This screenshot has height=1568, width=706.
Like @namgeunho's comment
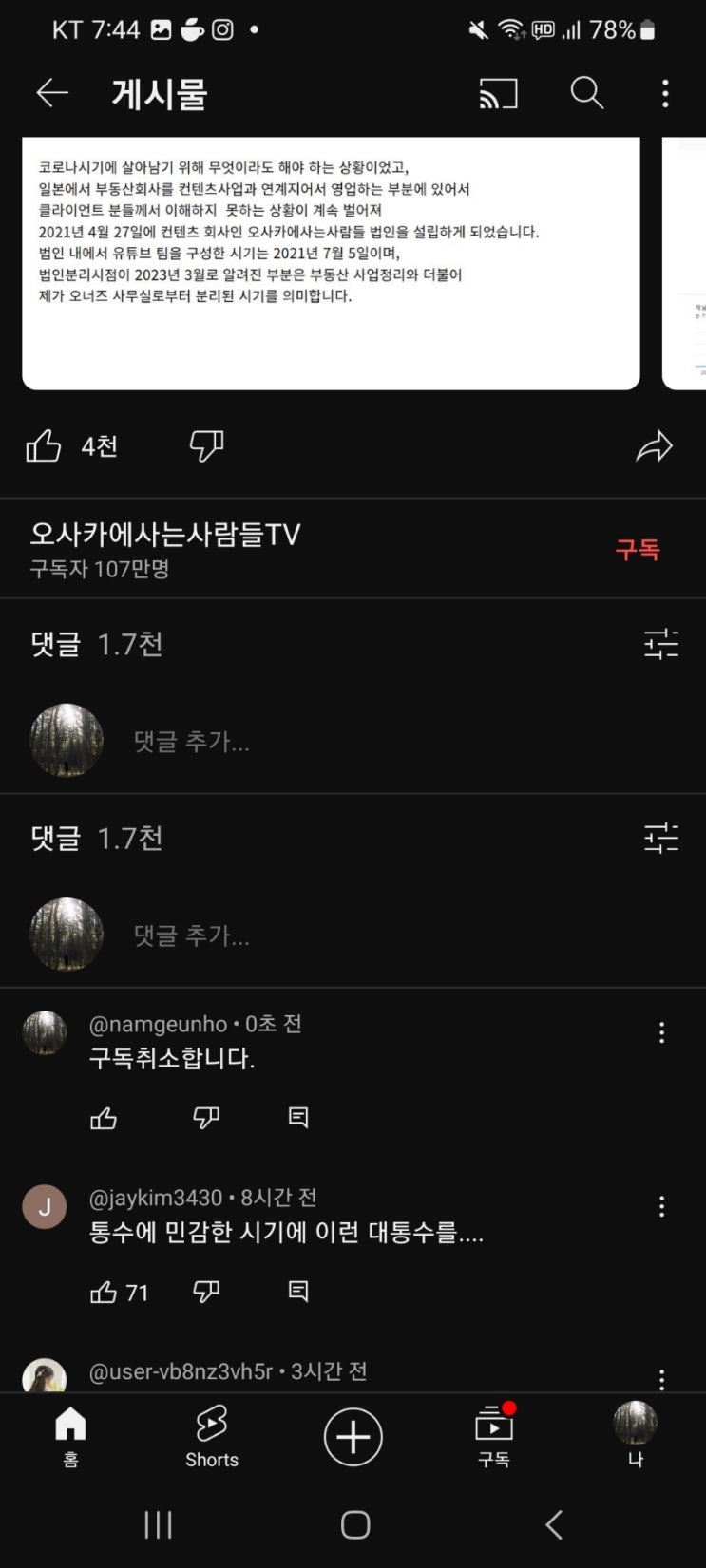(x=104, y=1118)
